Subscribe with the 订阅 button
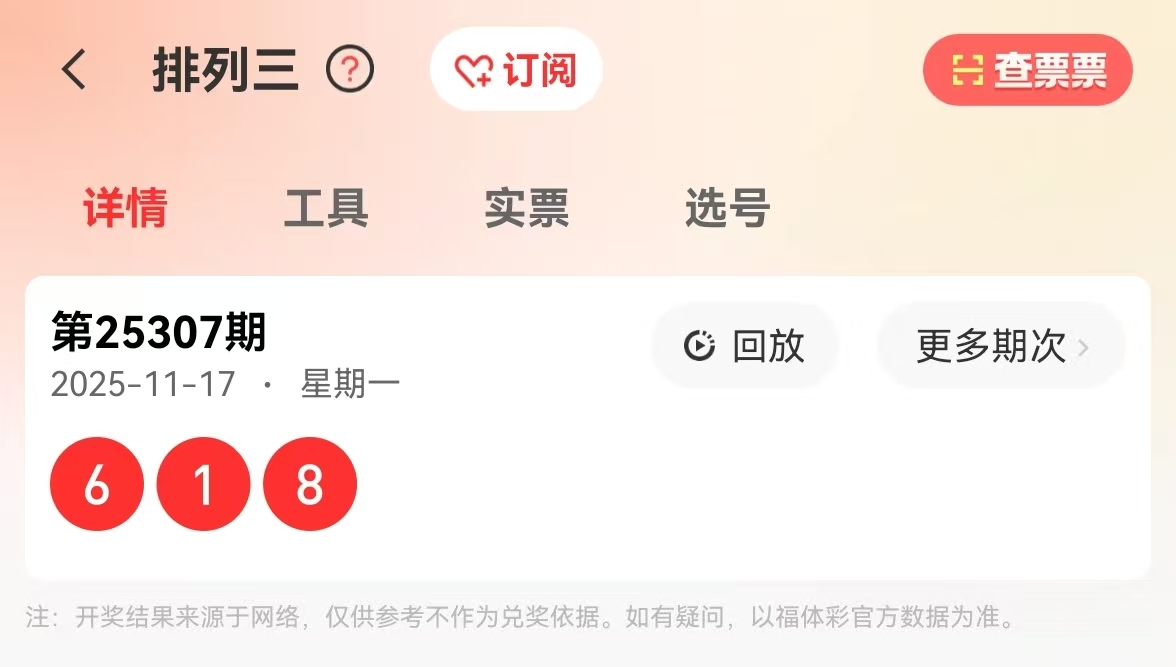This screenshot has width=1176, height=667. (516, 70)
